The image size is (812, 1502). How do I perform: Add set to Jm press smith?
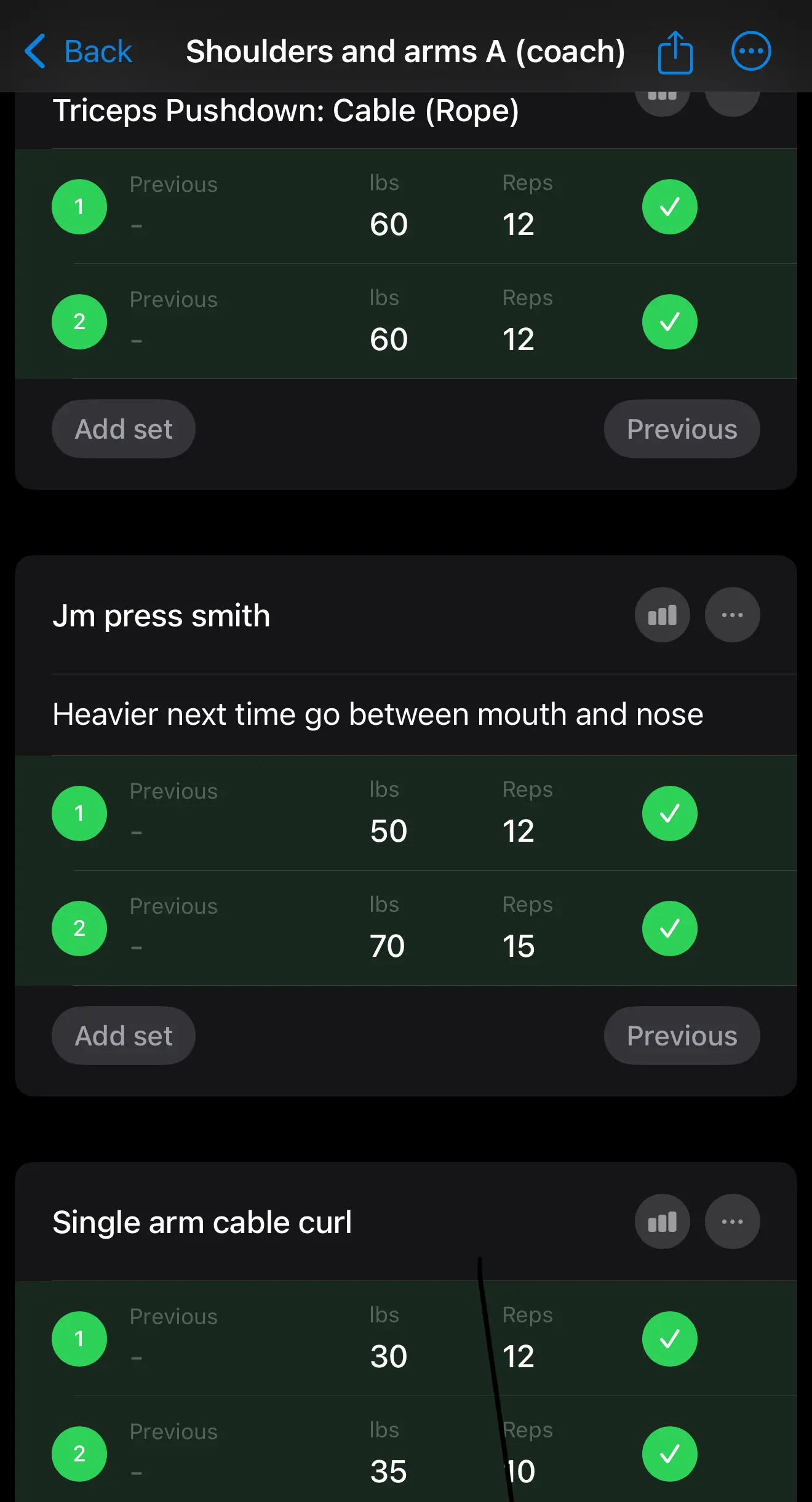(x=124, y=1036)
